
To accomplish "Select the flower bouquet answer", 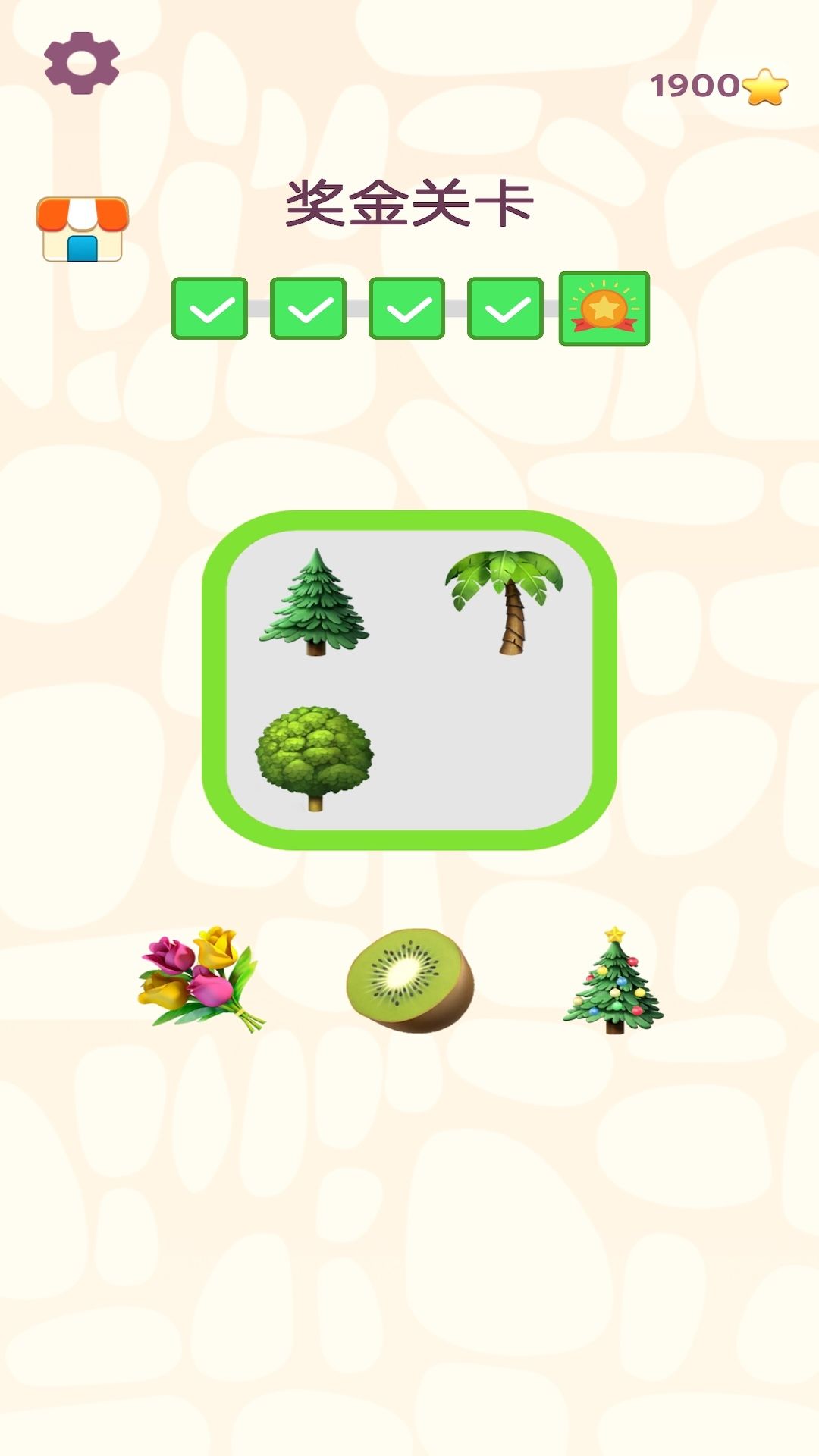I will (x=201, y=978).
